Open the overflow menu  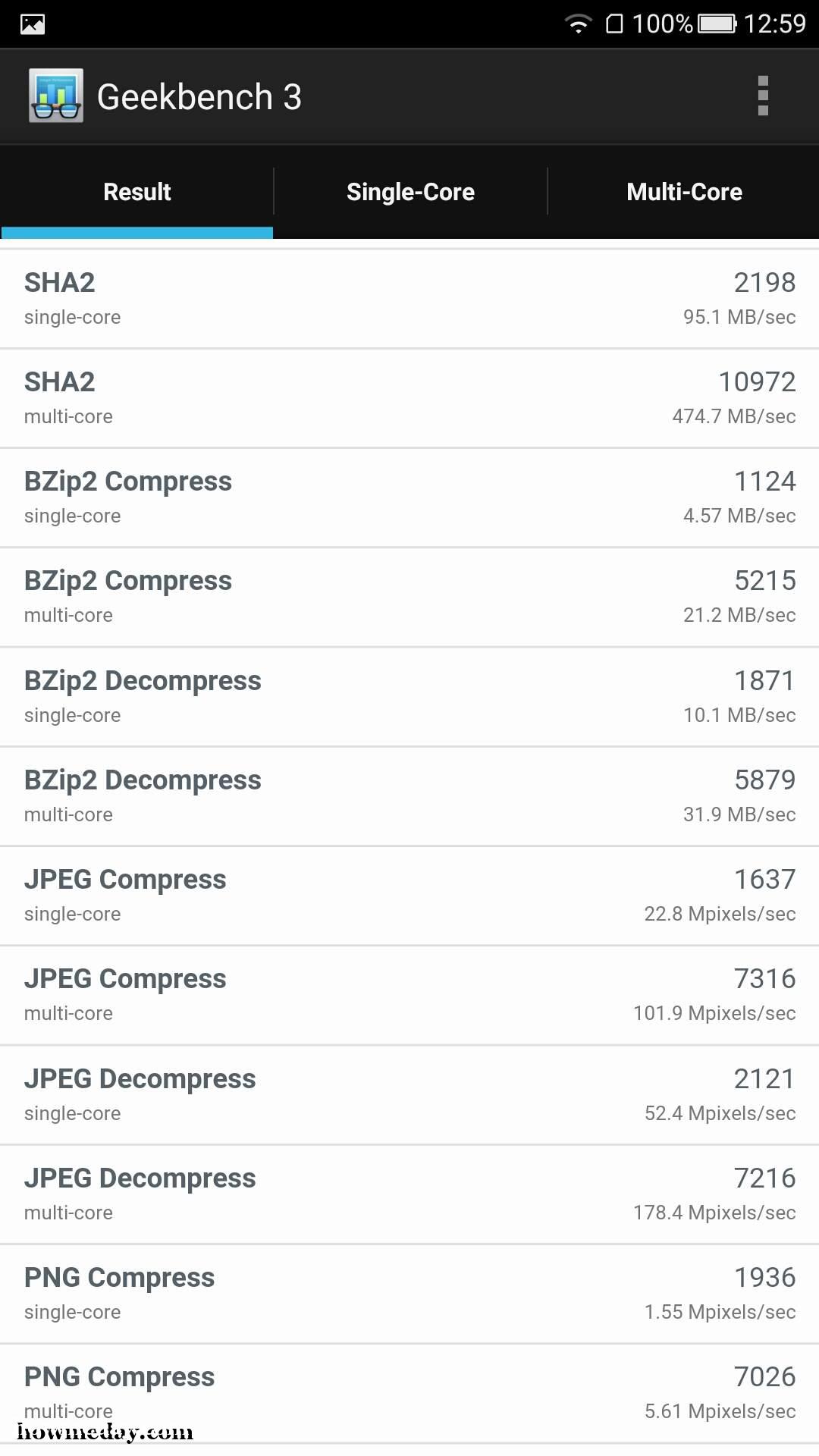pos(763,96)
